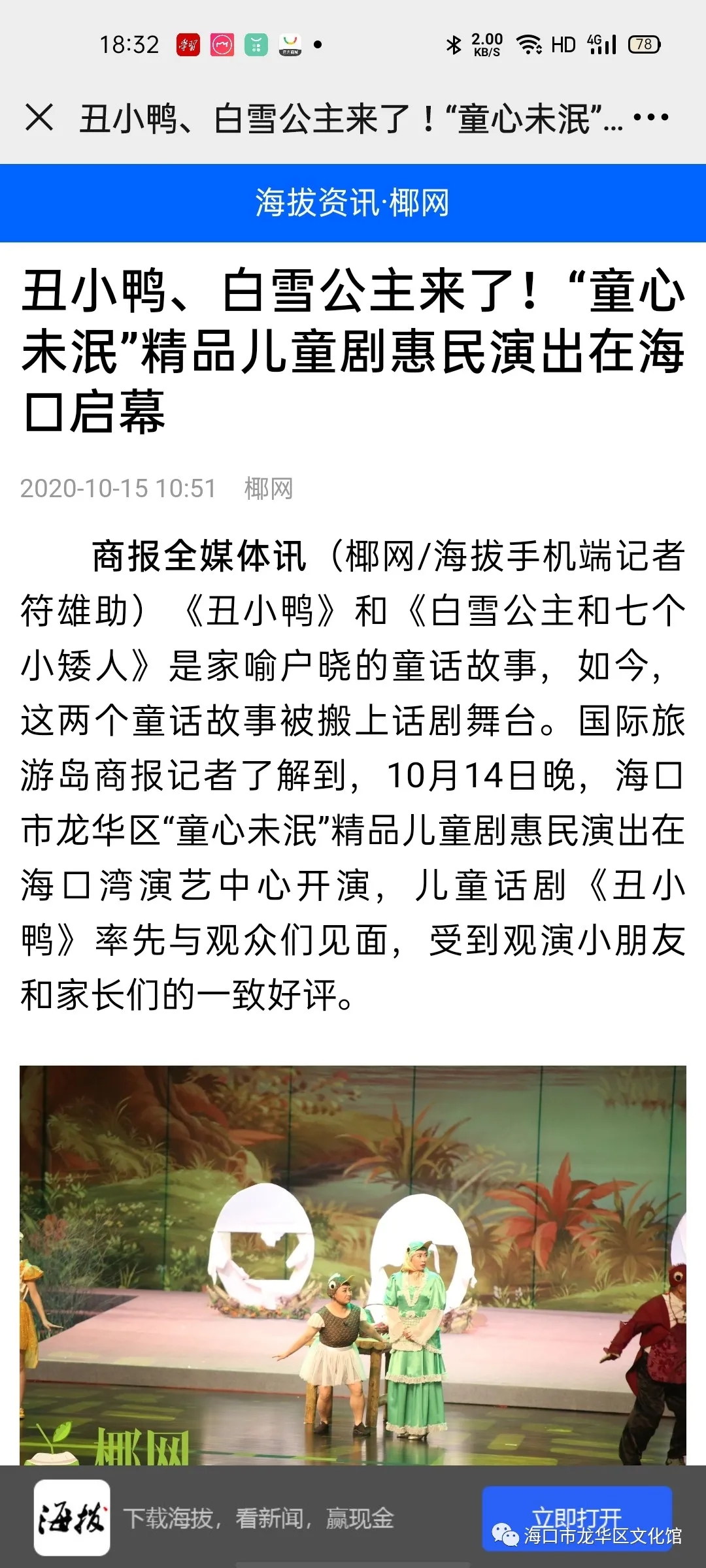Tap the 立即打开 button to open in app
Image resolution: width=706 pixels, height=1568 pixels.
577,1517
